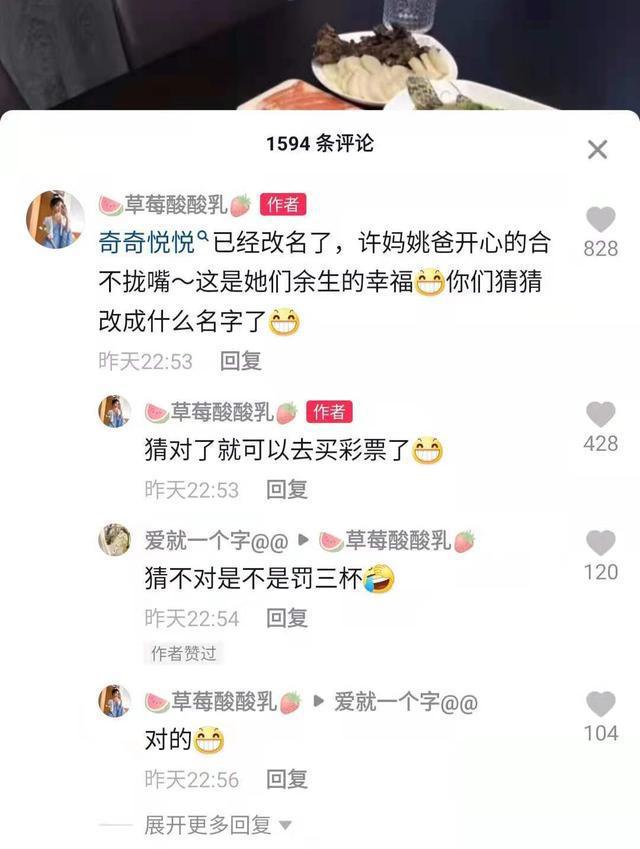The height and width of the screenshot is (849, 640).
Task: Close the comments panel
Action: coord(597,150)
